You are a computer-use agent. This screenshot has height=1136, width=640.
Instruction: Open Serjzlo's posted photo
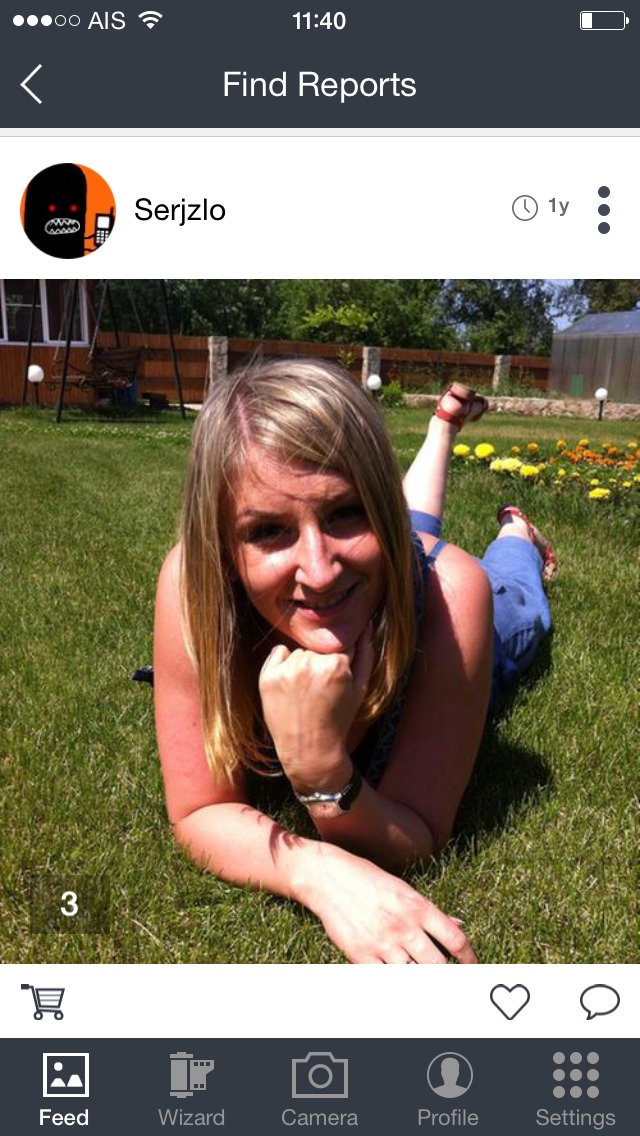tap(320, 621)
